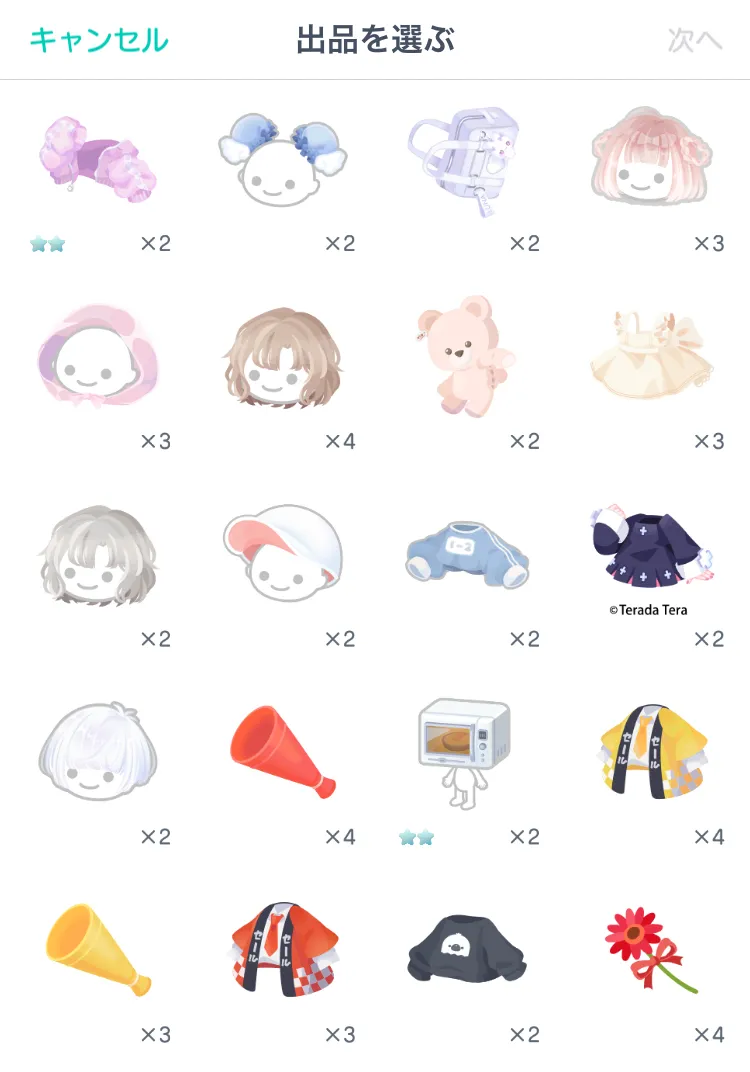This screenshot has height=1072, width=750.
Task: Pick the cream frilly dress
Action: [652, 356]
